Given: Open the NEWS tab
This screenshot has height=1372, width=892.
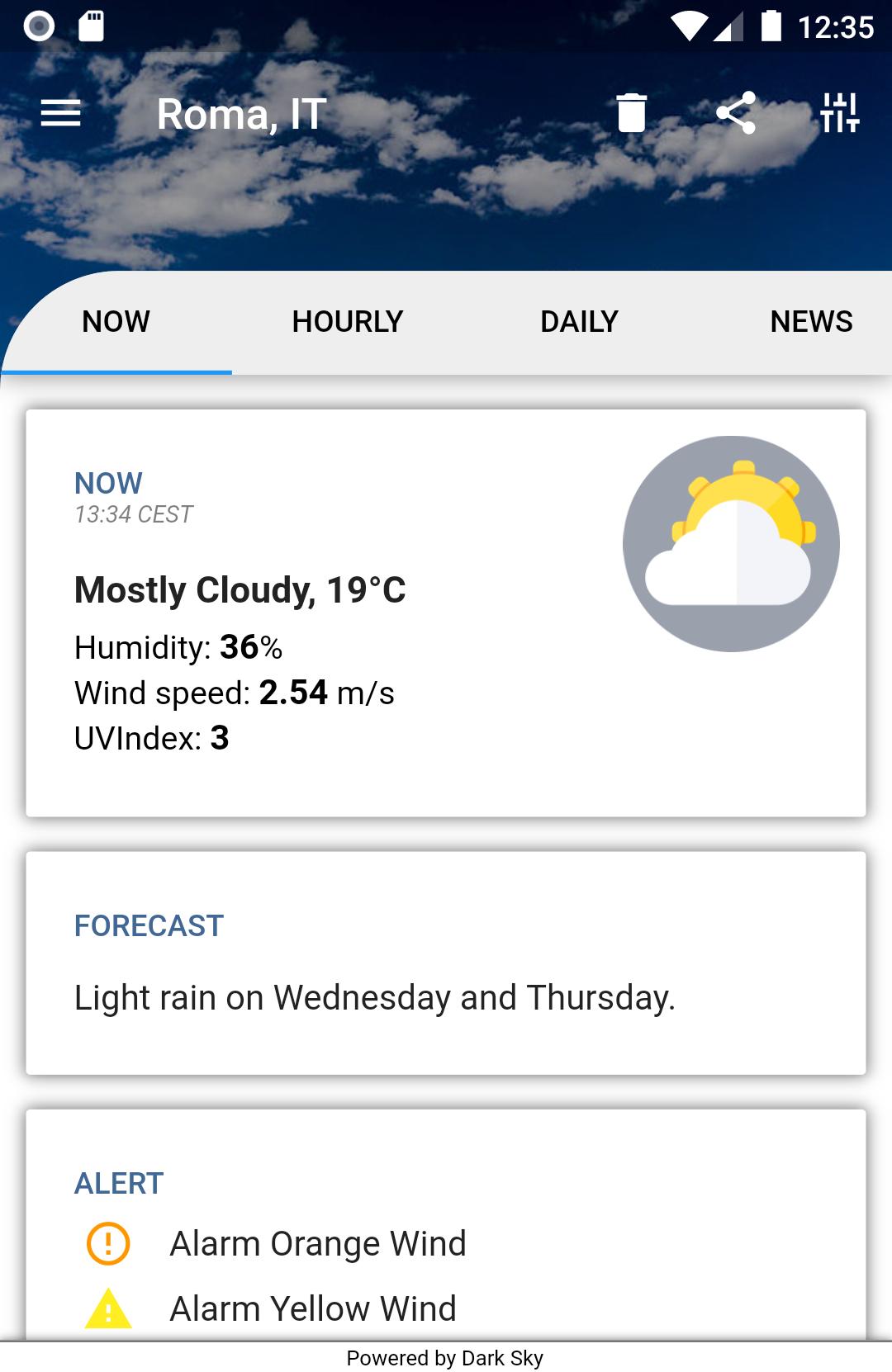Looking at the screenshot, I should tap(811, 321).
